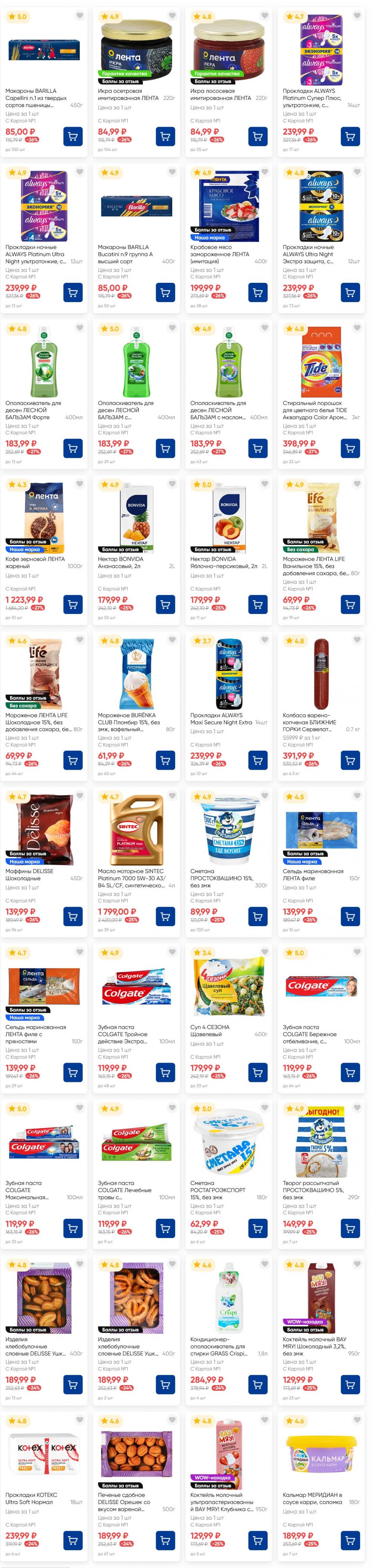
Task: Add Макароны BARILLA Capellini to cart
Action: [73, 137]
